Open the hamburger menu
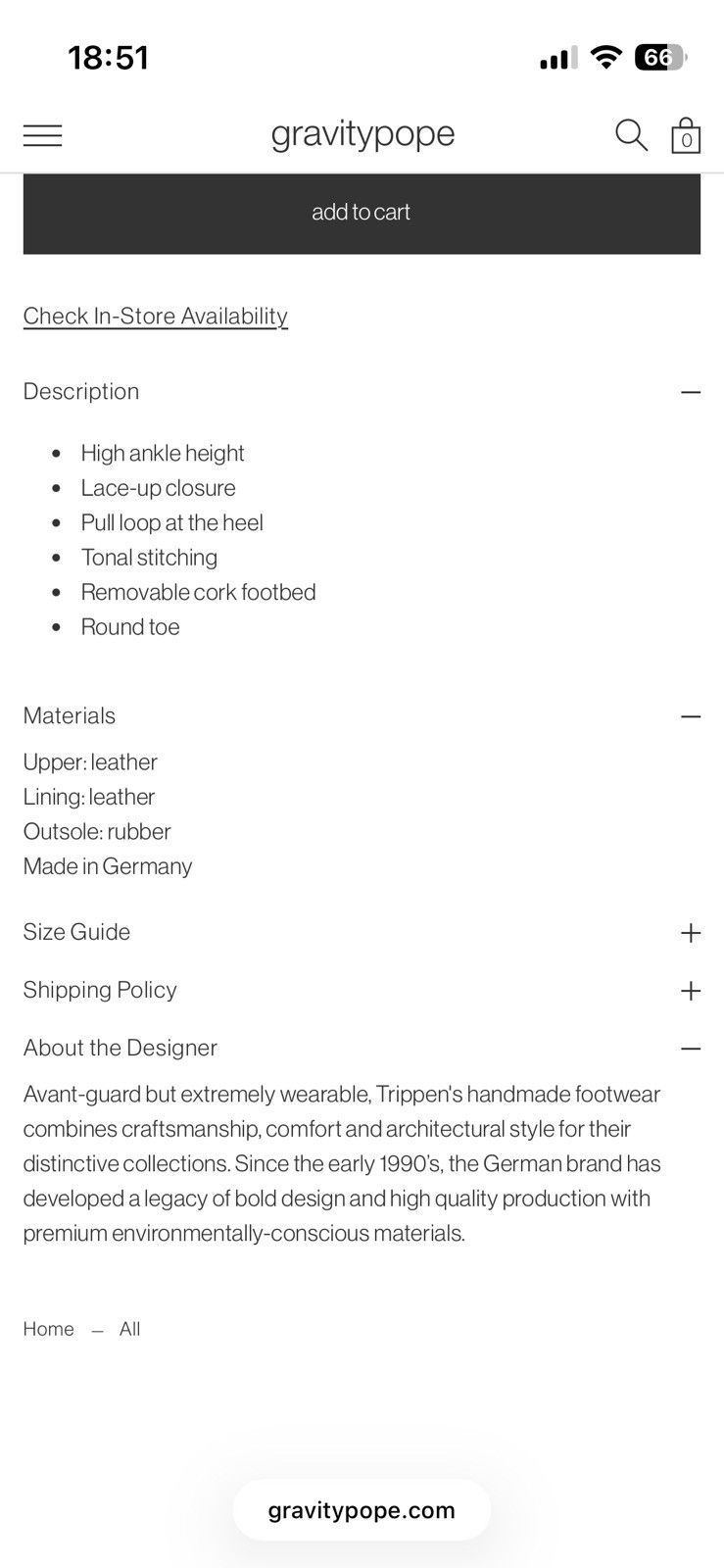 tap(42, 135)
